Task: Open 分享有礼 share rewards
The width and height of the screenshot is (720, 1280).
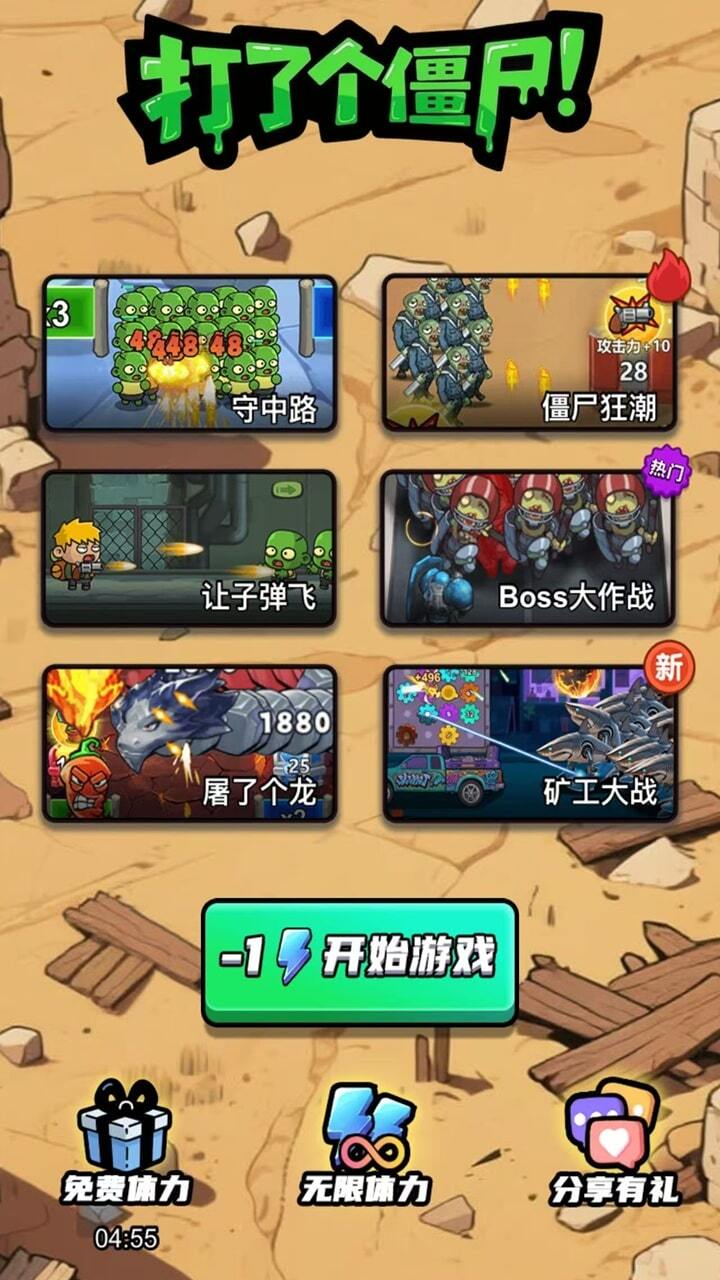Action: tap(612, 1140)
